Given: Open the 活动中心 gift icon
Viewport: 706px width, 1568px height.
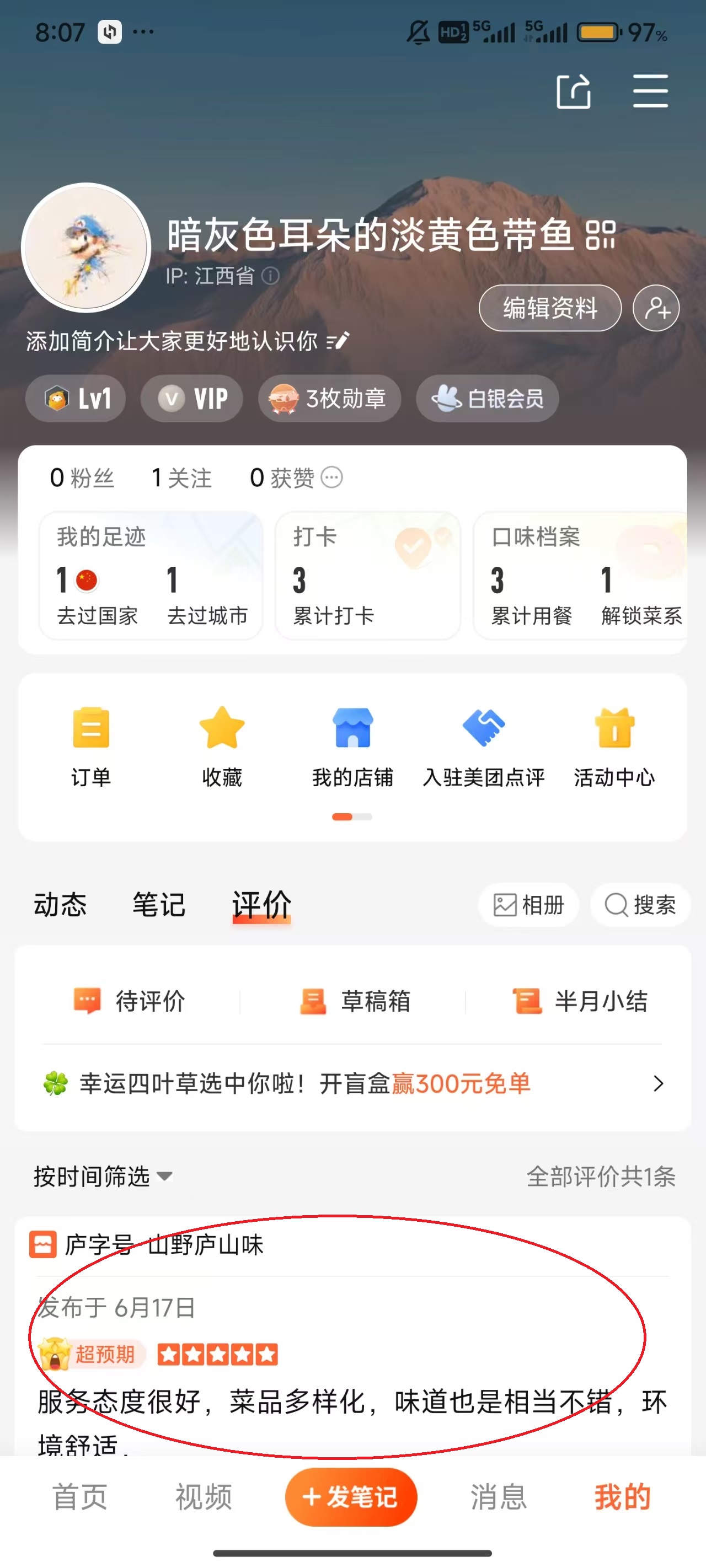Looking at the screenshot, I should 615,727.
